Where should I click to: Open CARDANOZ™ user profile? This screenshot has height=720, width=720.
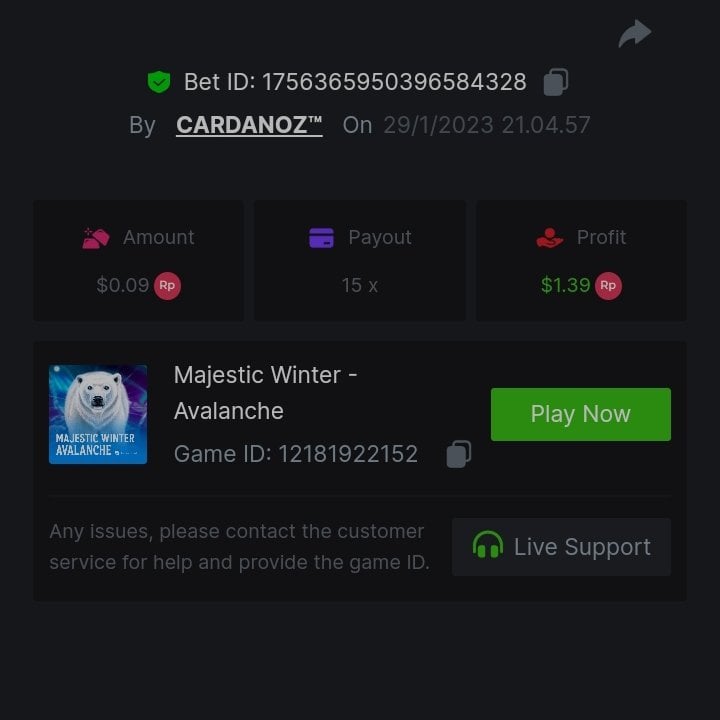pyautogui.click(x=249, y=125)
